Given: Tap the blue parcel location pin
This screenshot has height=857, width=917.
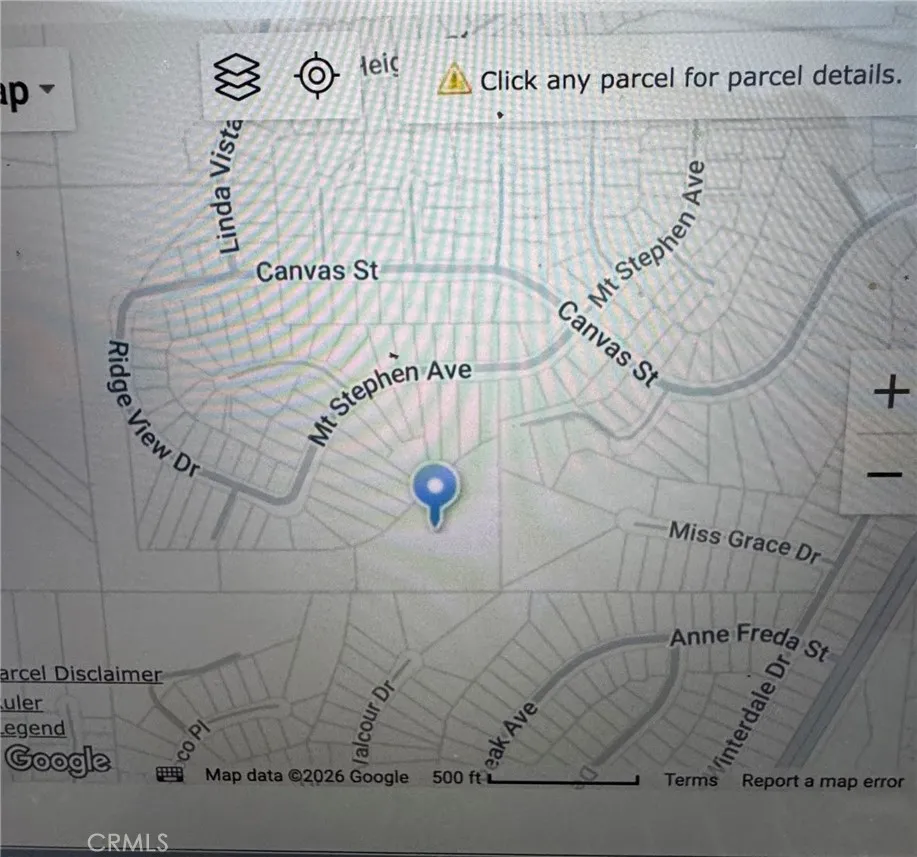Looking at the screenshot, I should 435,495.
